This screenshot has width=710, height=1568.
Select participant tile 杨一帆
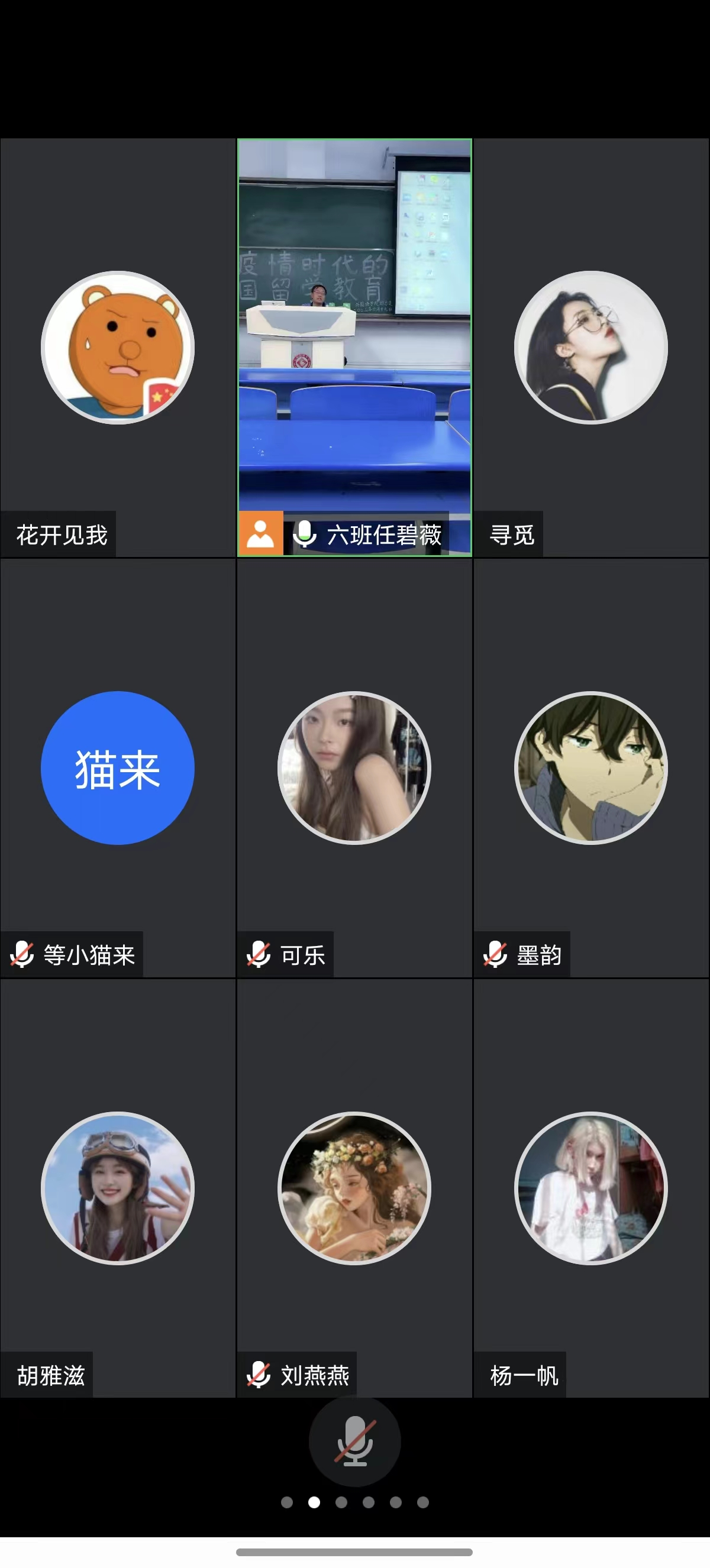pyautogui.click(x=590, y=1188)
